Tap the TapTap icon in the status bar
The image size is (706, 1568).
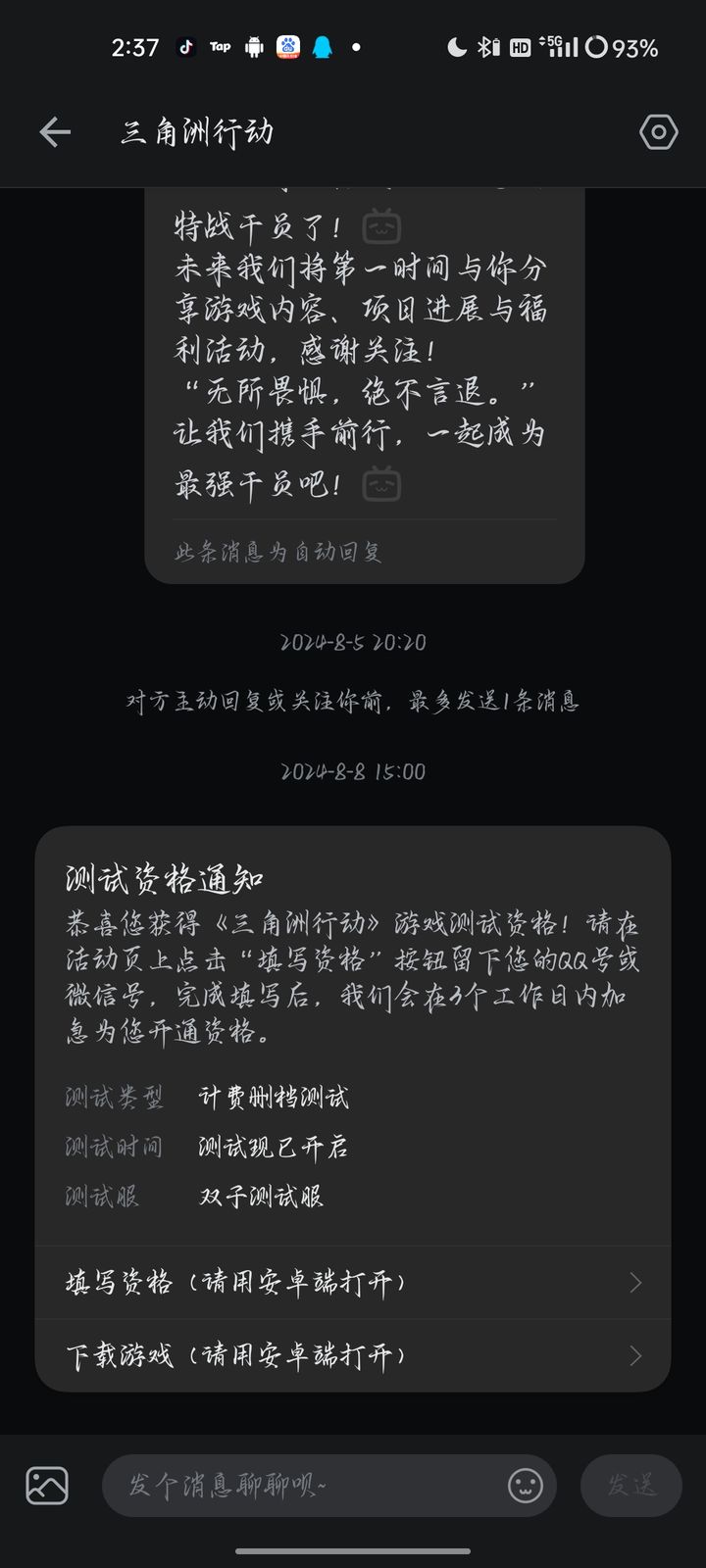(x=220, y=46)
